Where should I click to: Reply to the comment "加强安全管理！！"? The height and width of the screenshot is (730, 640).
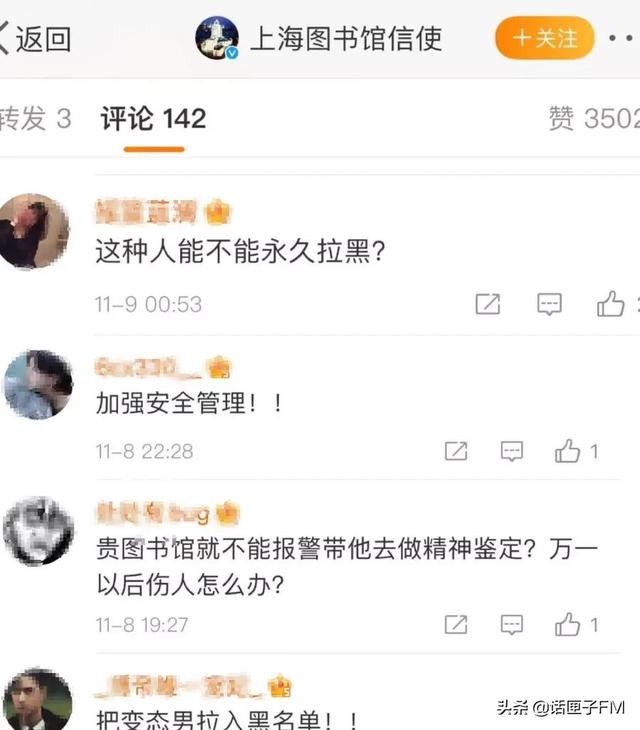tap(512, 451)
